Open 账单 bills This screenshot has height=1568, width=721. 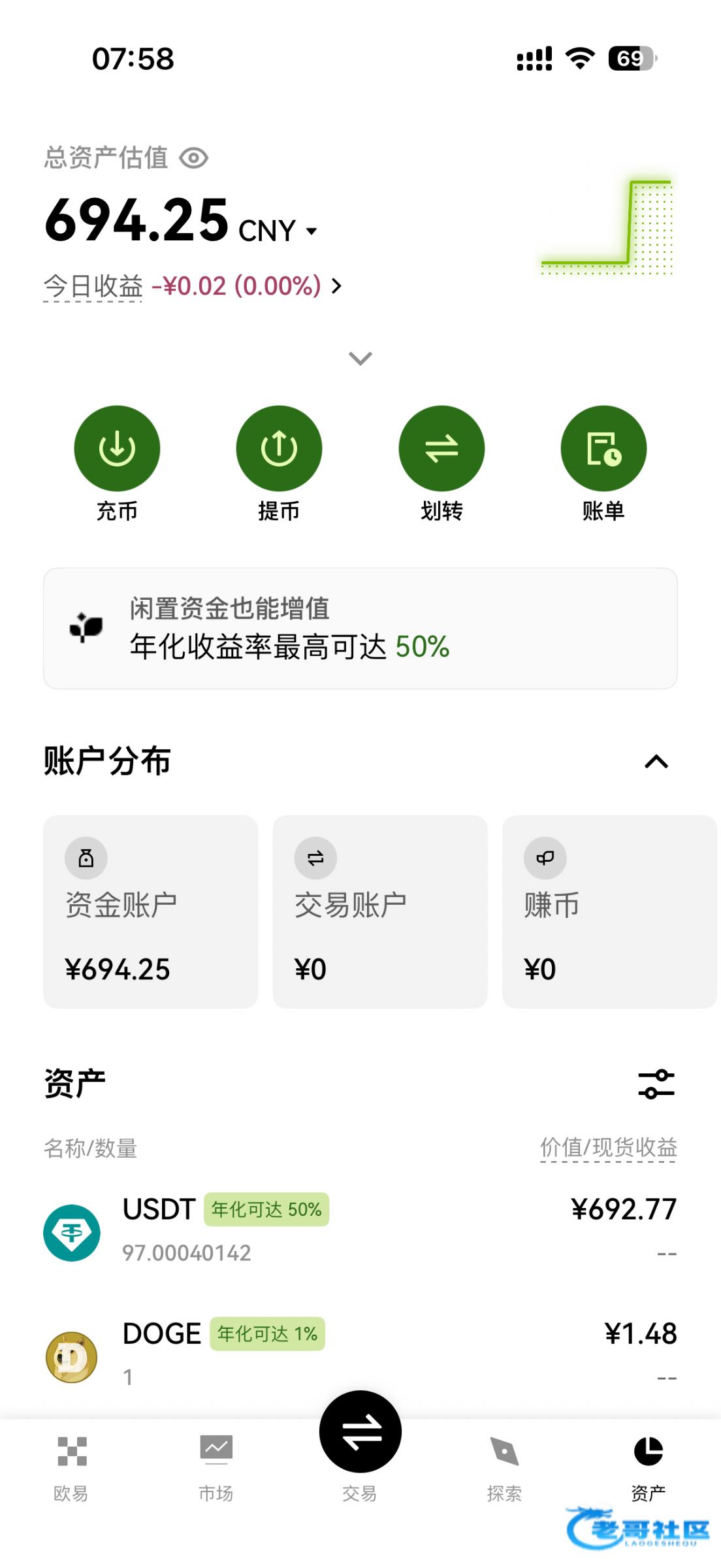[603, 464]
